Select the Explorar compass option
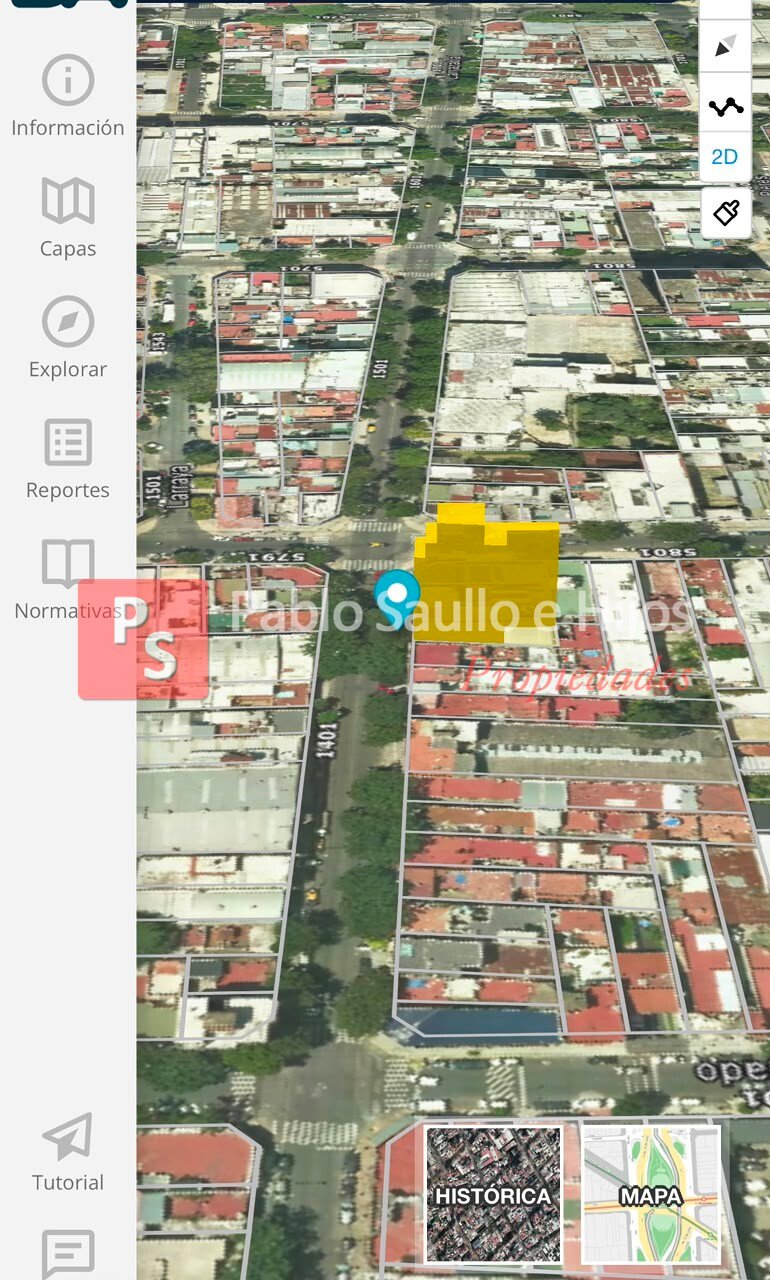 pyautogui.click(x=68, y=338)
